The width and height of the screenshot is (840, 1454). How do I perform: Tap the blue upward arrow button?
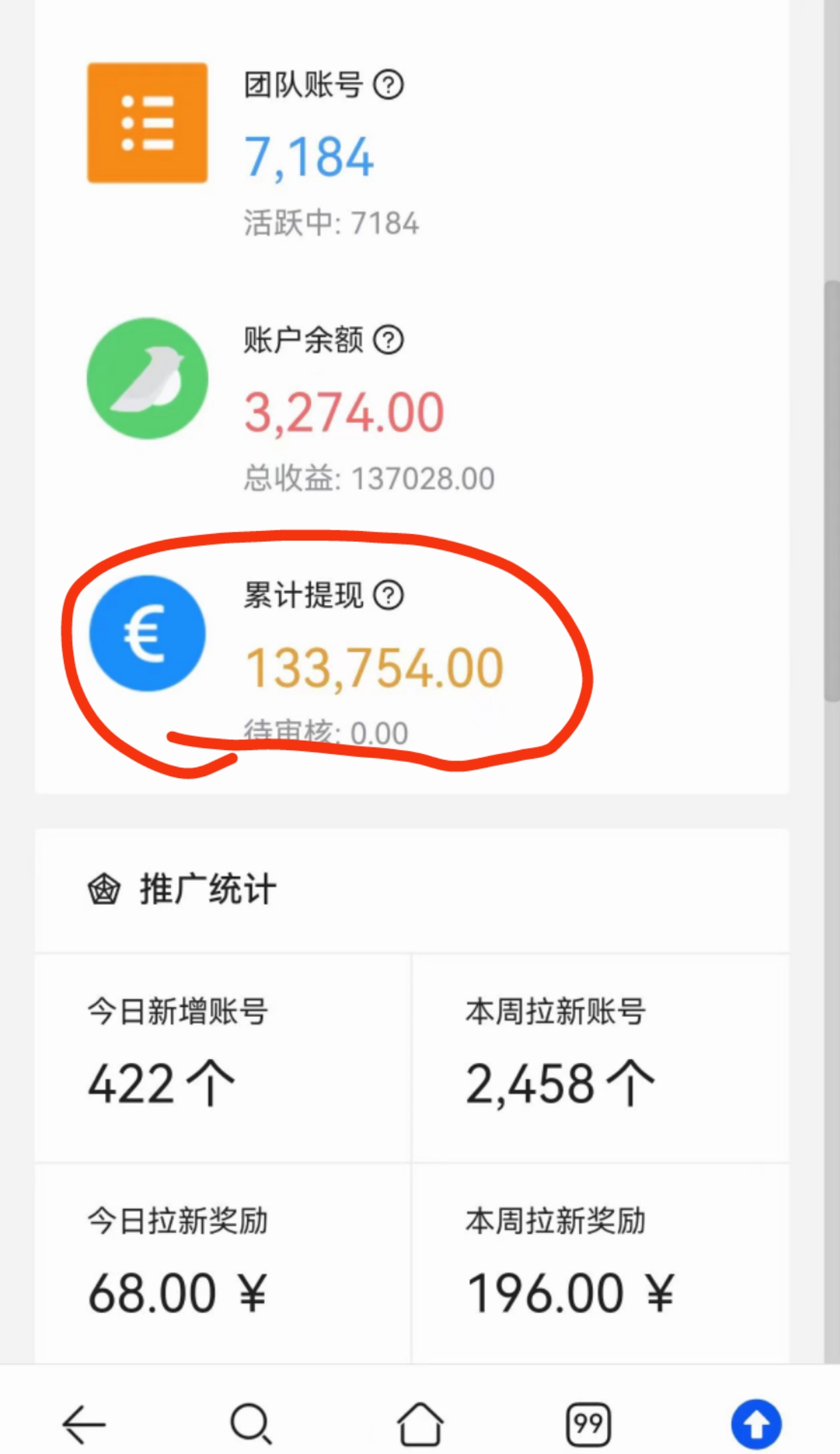coord(757,1424)
